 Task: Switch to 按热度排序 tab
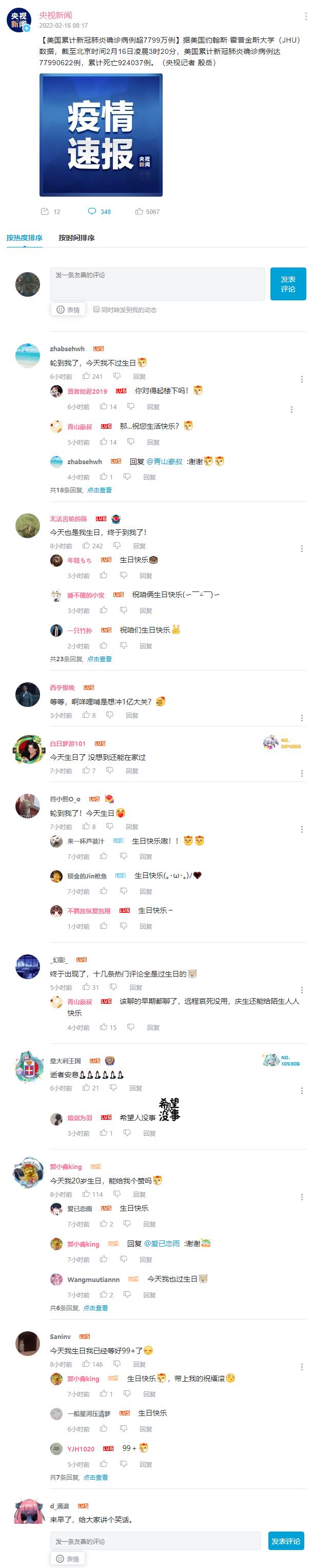[x=24, y=237]
